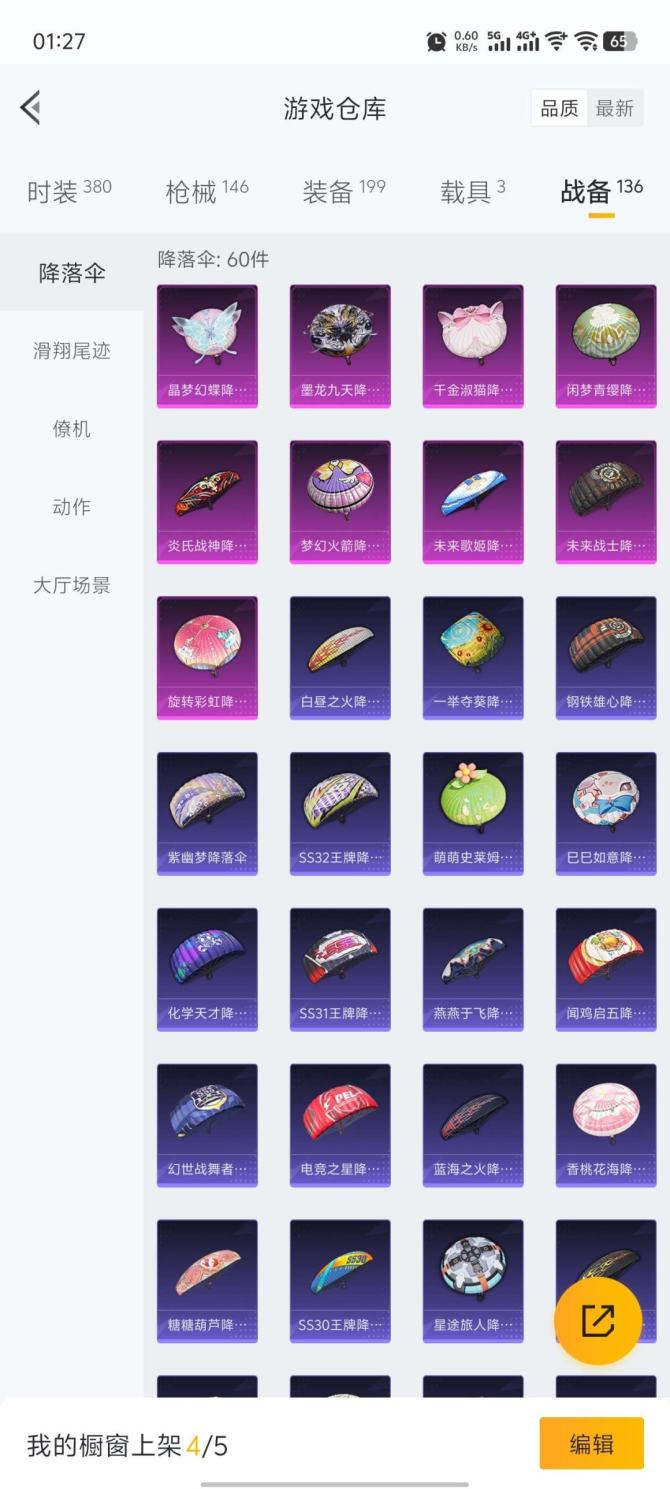Screen dimensions: 670x1489
Task: Select the 动作 category
Action: tap(72, 506)
